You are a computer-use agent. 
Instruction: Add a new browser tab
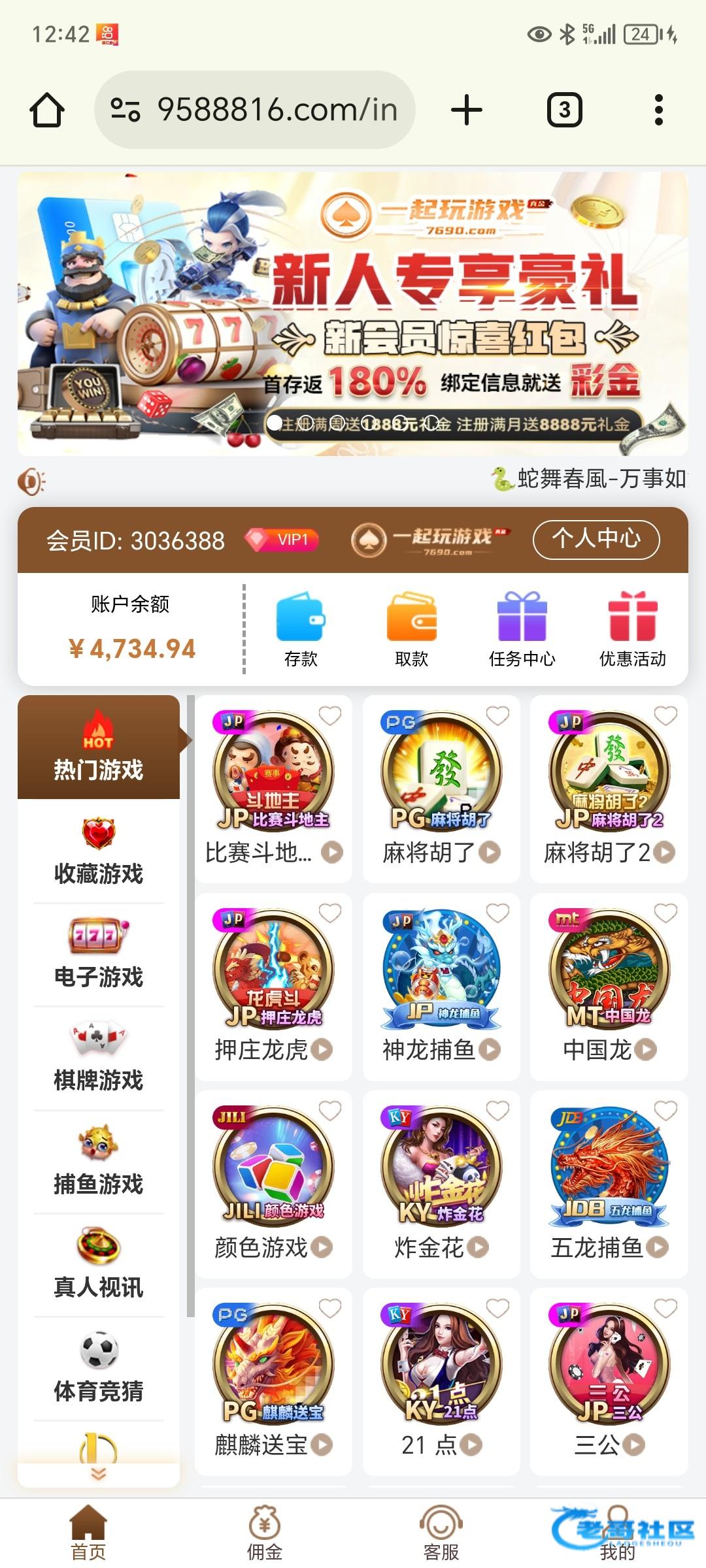[467, 110]
